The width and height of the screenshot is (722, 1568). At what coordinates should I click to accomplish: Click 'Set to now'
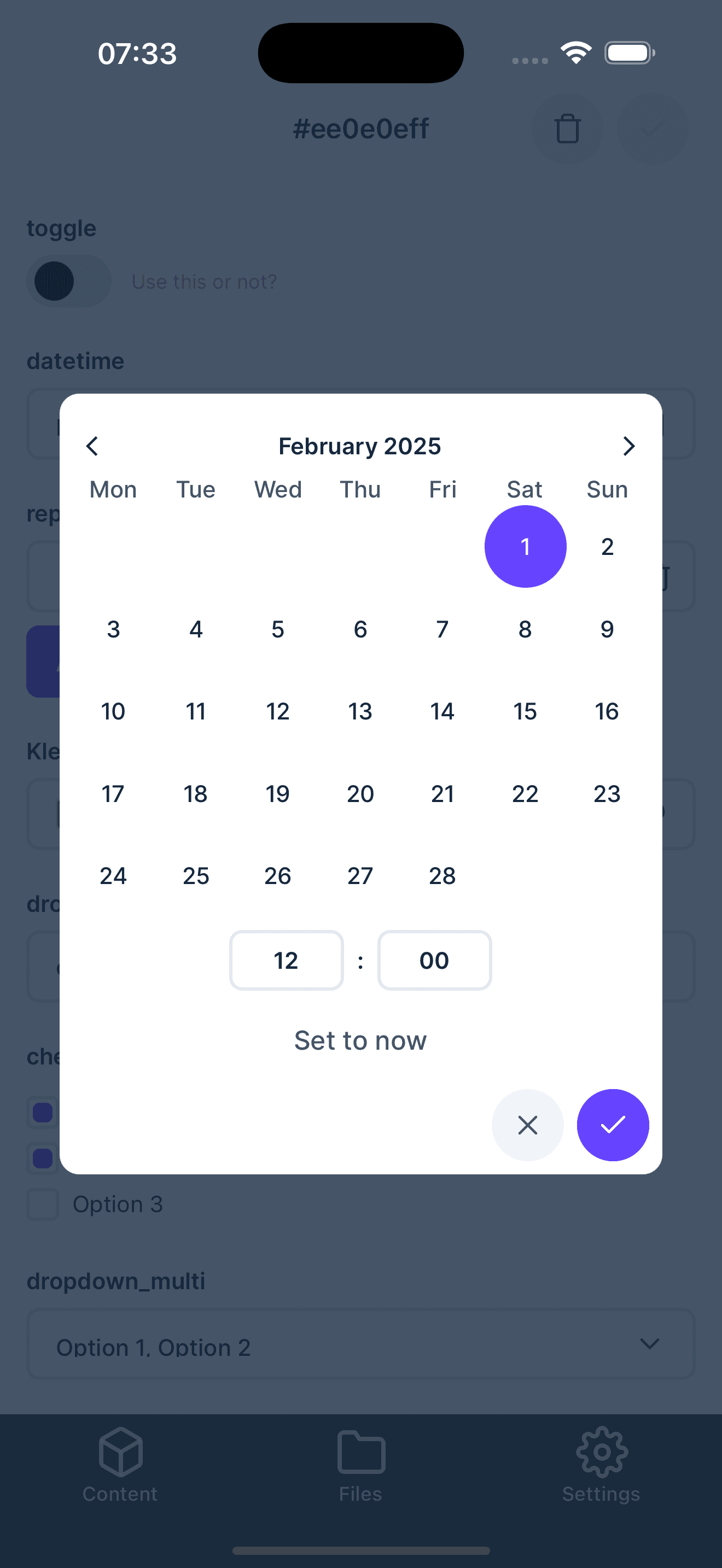360,1040
